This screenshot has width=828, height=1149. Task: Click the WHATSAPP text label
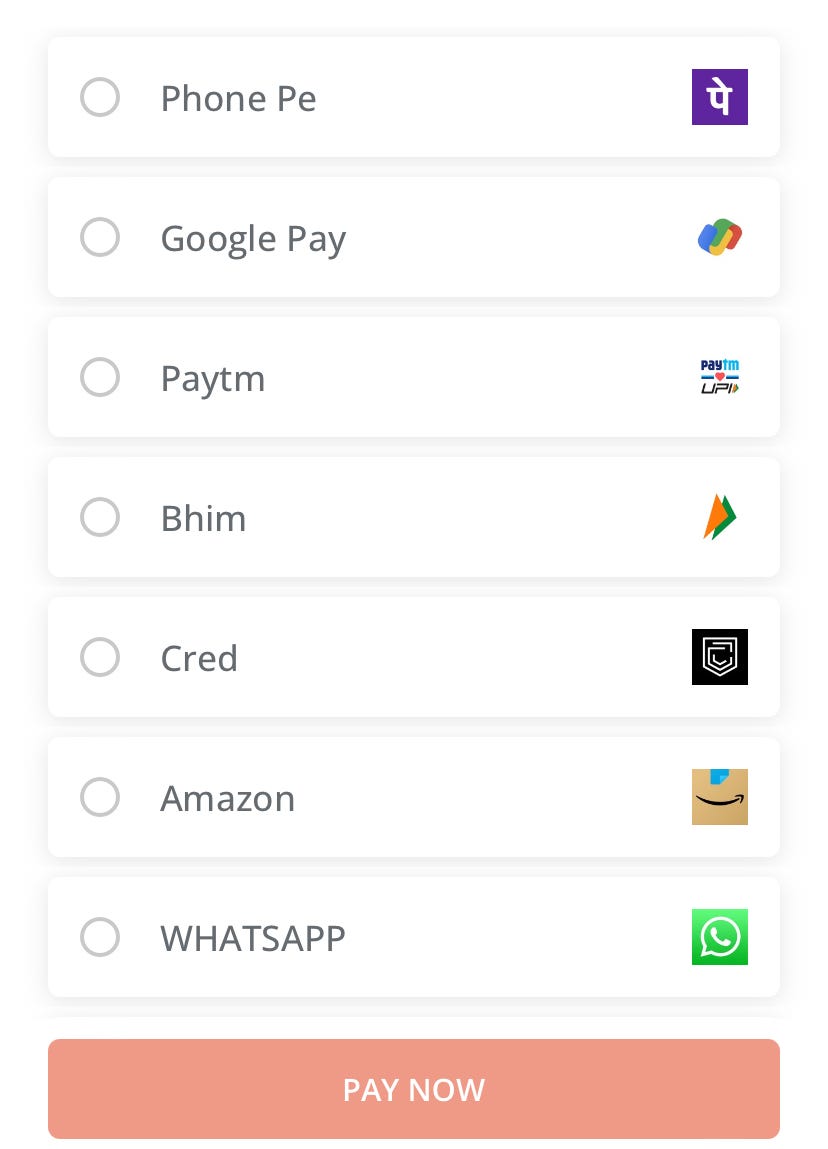pos(252,937)
